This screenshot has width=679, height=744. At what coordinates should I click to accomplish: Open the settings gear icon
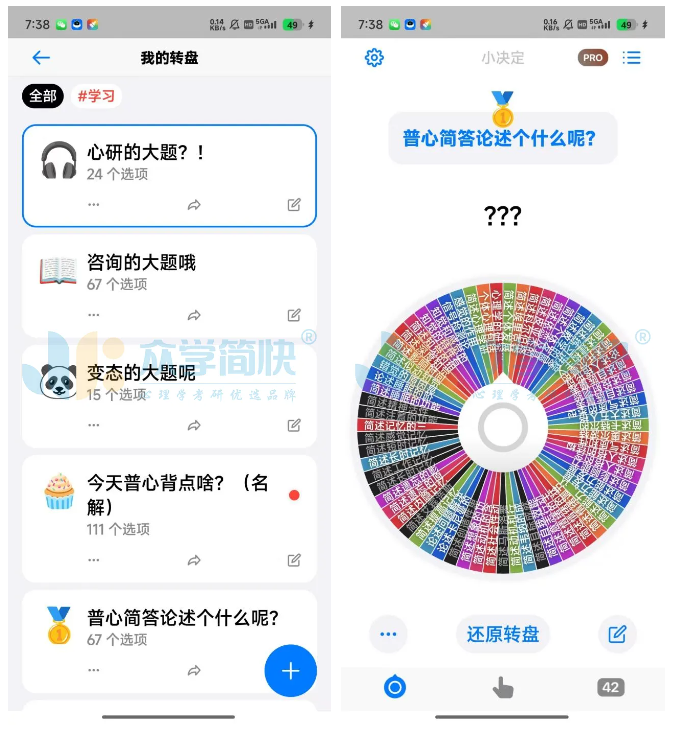(374, 58)
